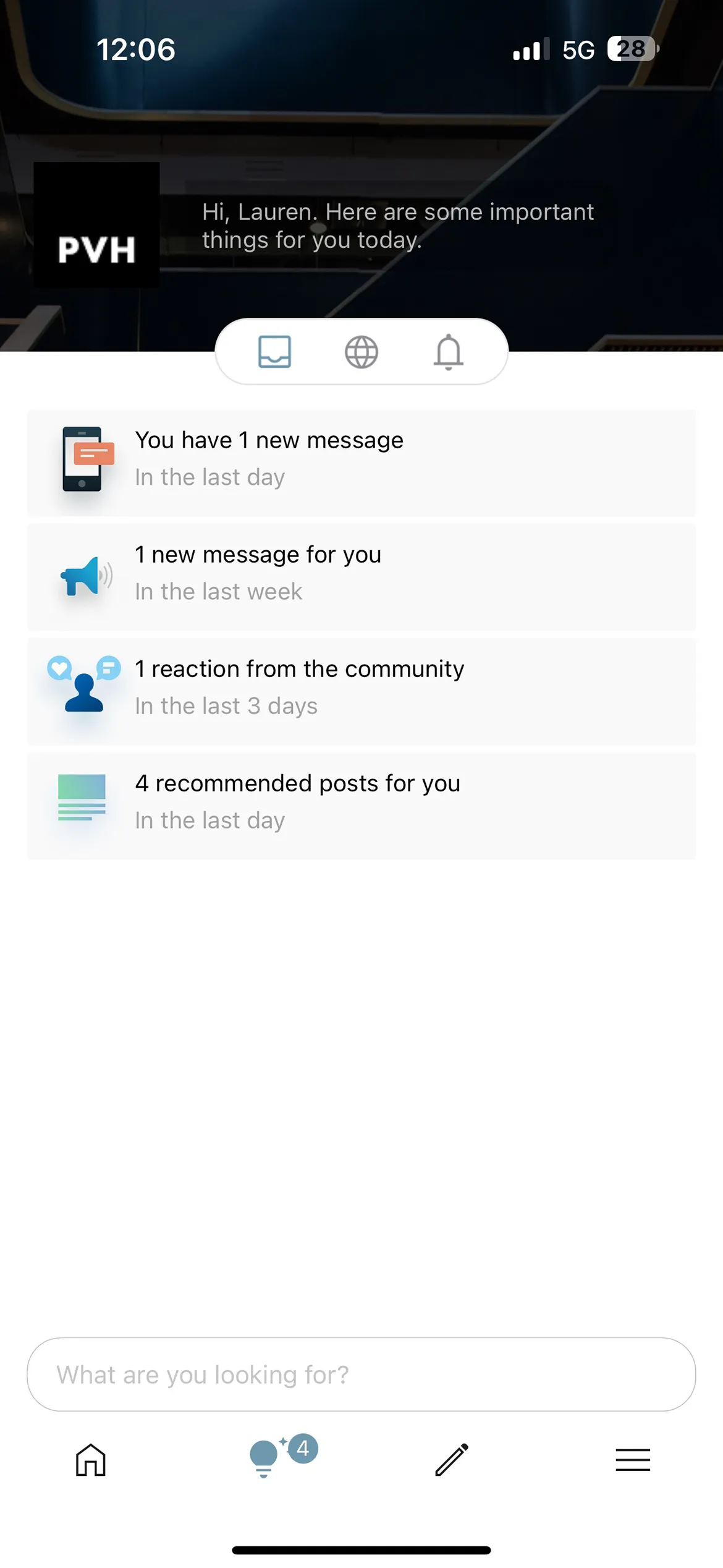Screen dimensions: 723x1568
Task: Tap the orange chat message phone icon
Action: [87, 459]
